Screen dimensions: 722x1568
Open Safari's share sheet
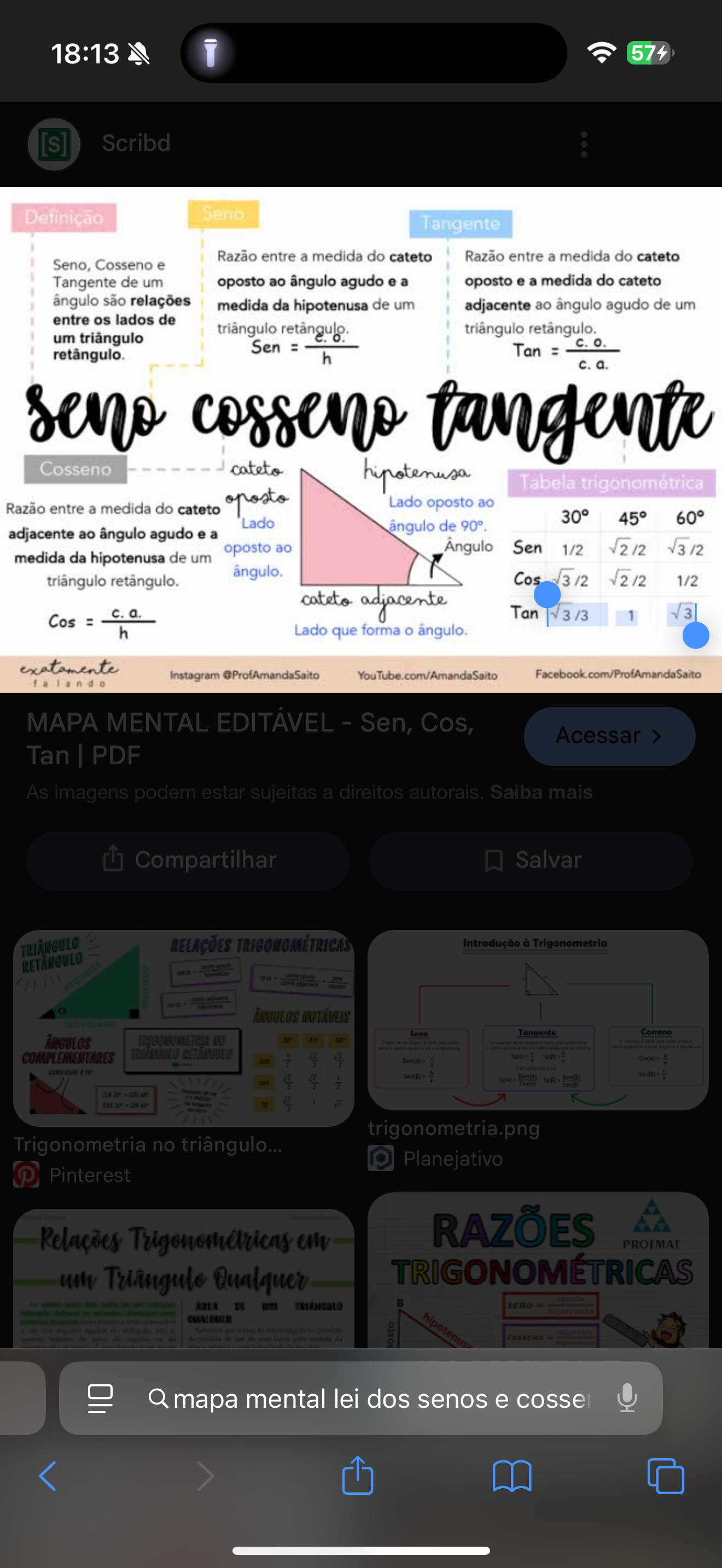357,1476
